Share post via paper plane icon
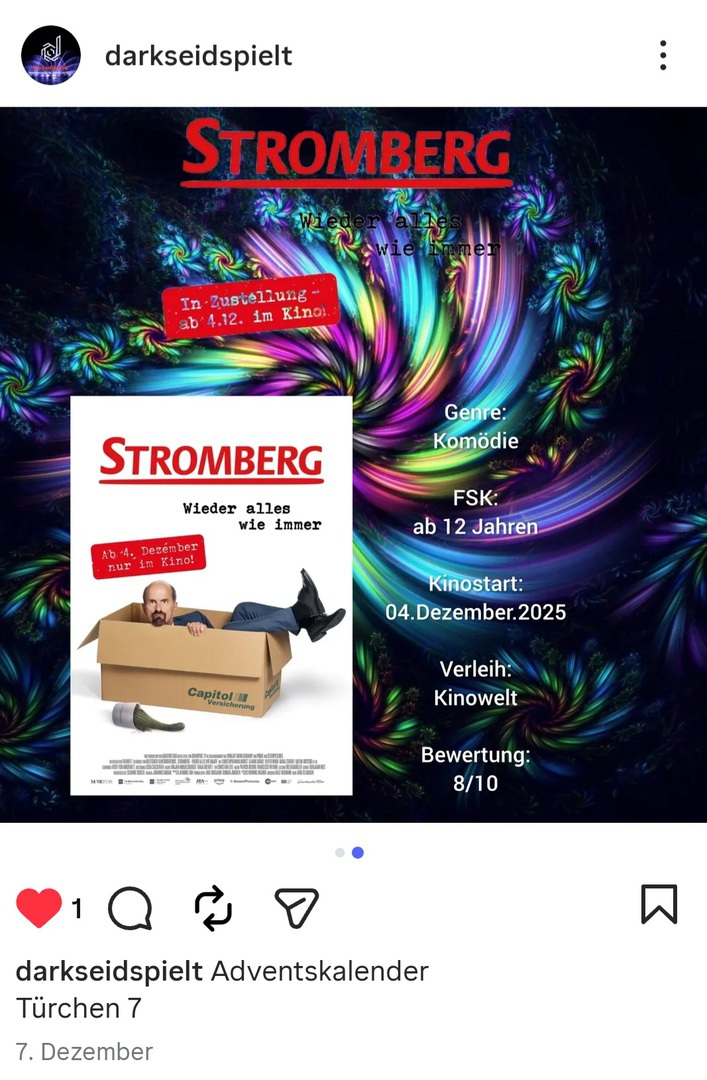The height and width of the screenshot is (1080, 707). [296, 908]
